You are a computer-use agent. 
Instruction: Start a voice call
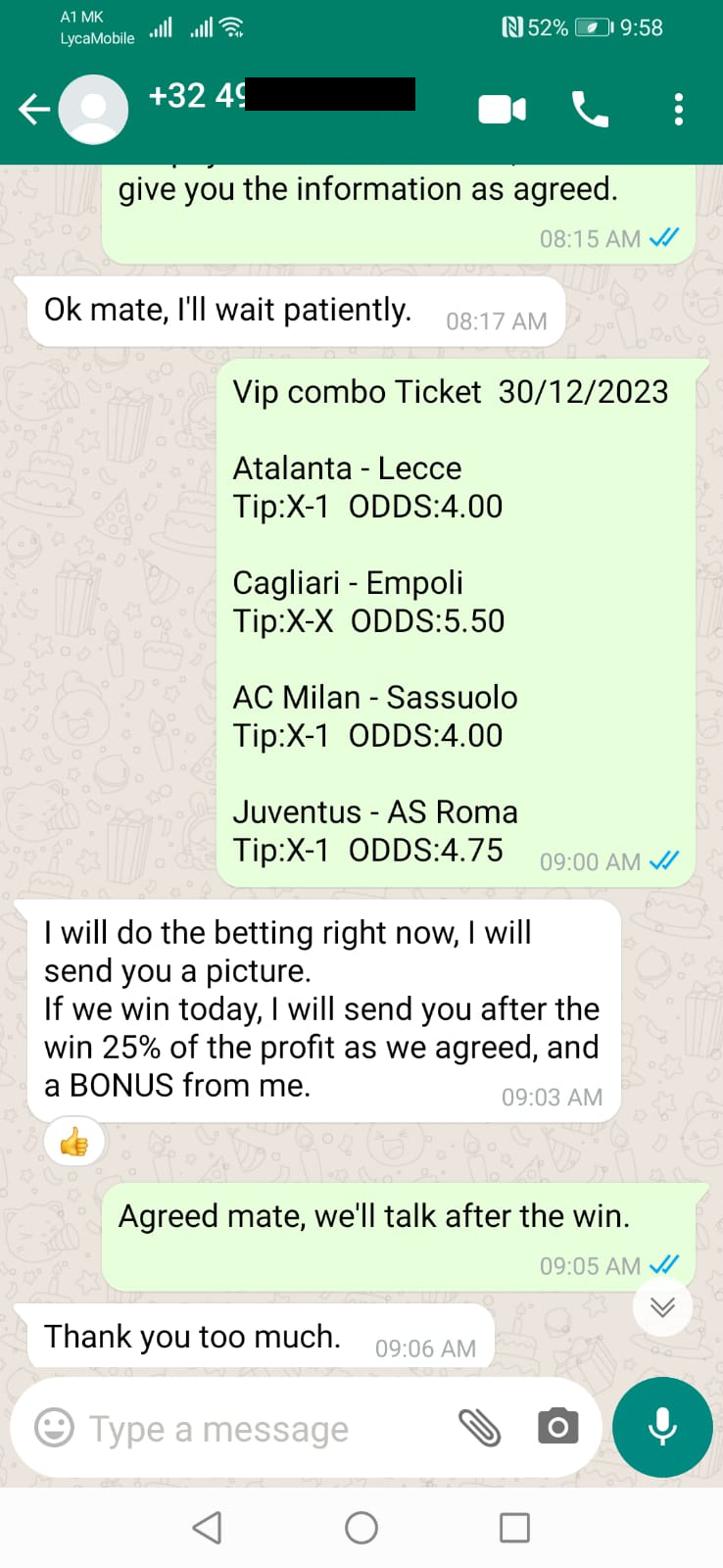tap(590, 109)
